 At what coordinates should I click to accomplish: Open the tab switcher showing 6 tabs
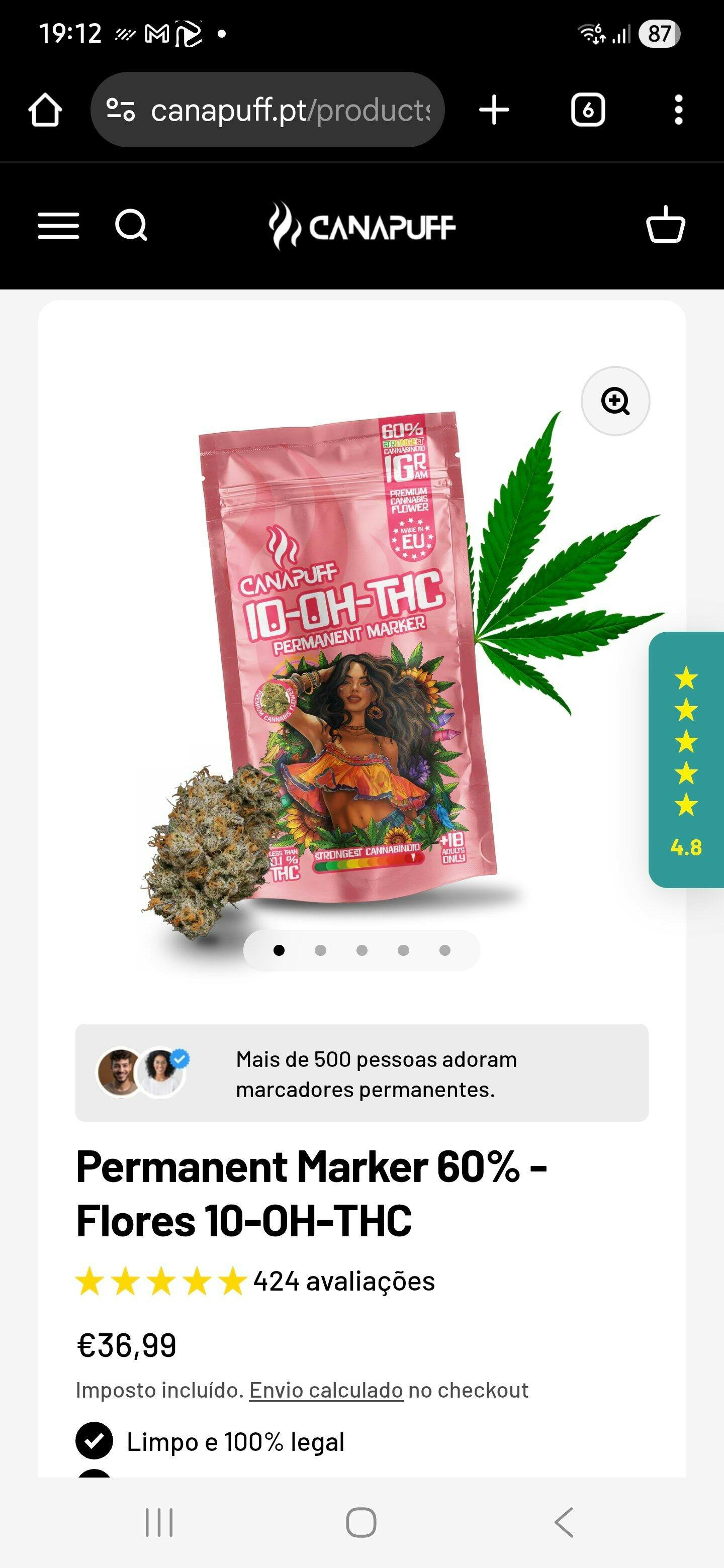(588, 110)
